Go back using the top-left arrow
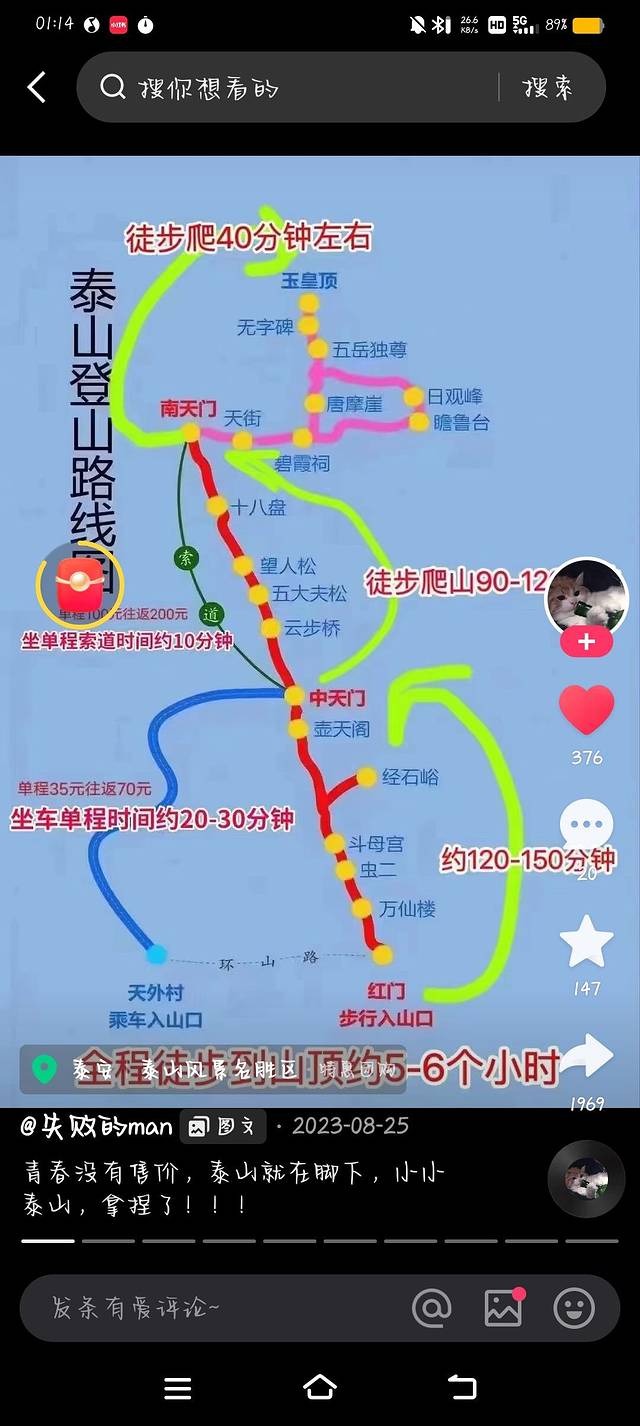This screenshot has height=1426, width=640. (37, 87)
